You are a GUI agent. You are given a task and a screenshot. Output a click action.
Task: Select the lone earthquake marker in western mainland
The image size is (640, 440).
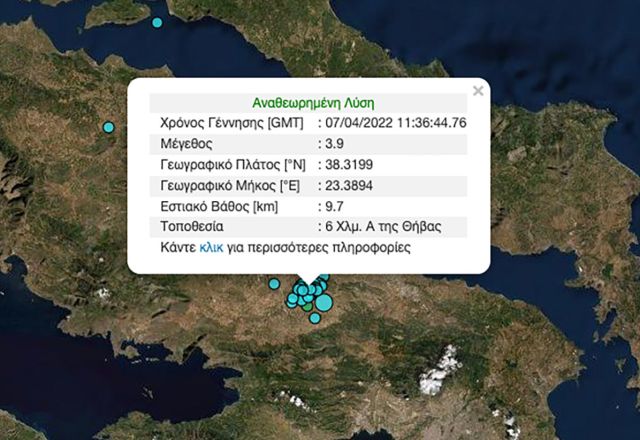109,127
